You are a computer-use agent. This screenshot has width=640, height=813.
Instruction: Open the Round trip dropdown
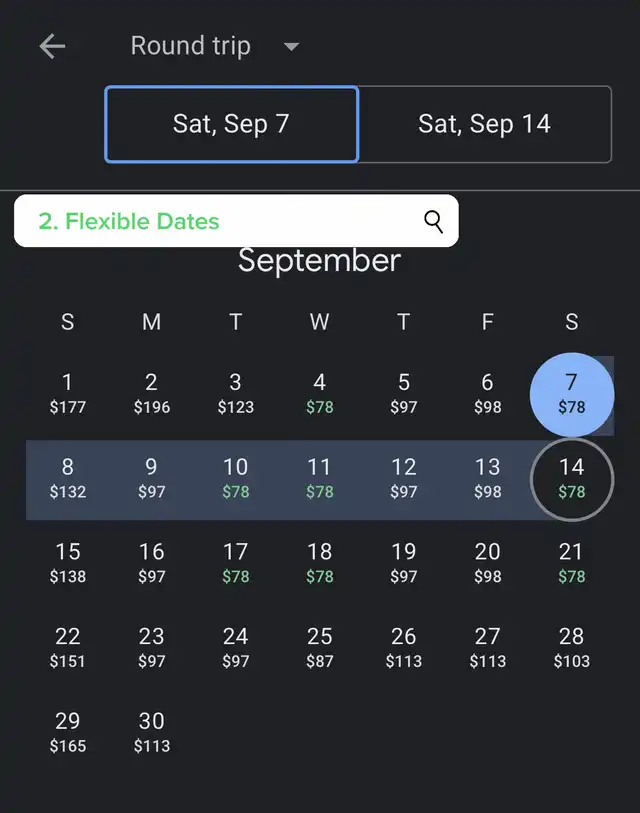click(x=215, y=46)
